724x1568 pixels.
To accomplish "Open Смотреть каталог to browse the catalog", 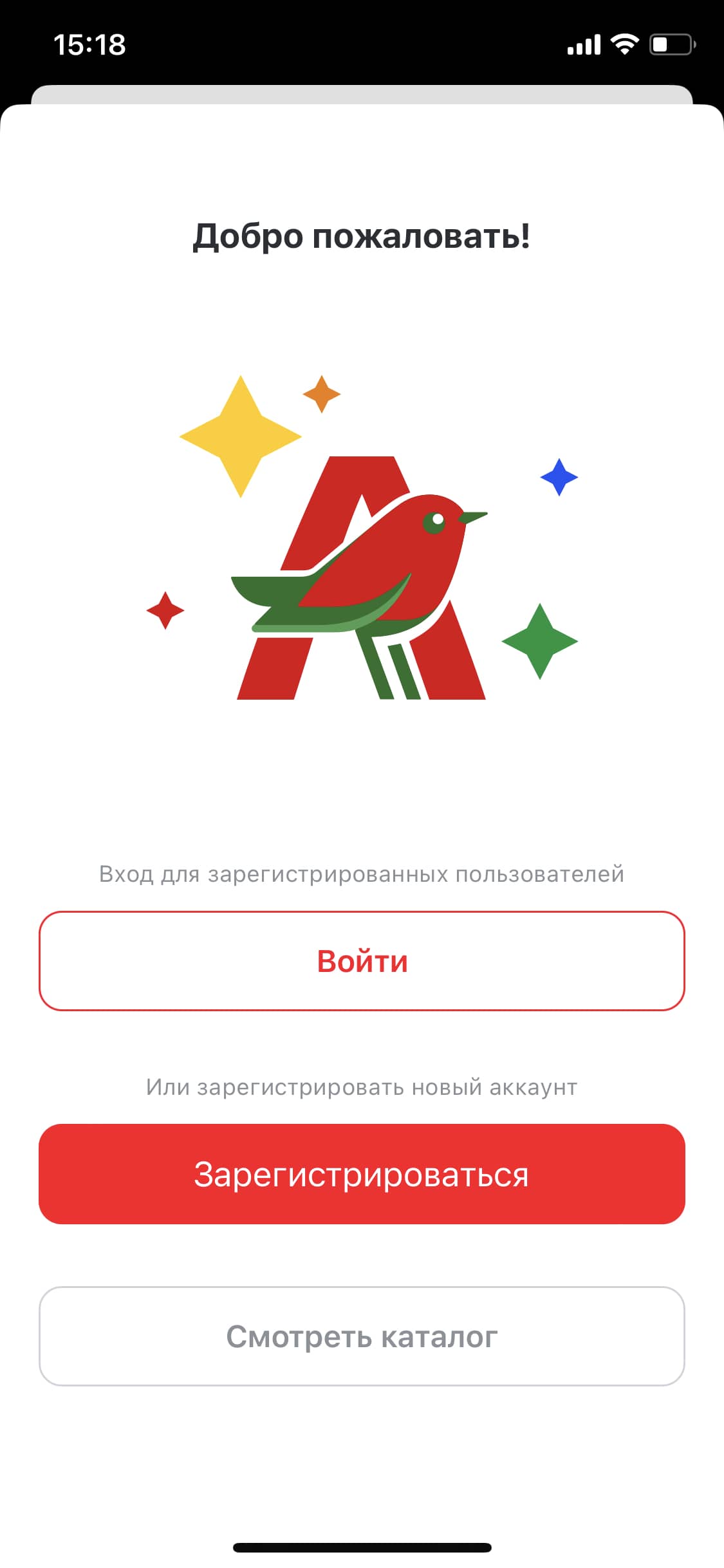I will 362,1336.
